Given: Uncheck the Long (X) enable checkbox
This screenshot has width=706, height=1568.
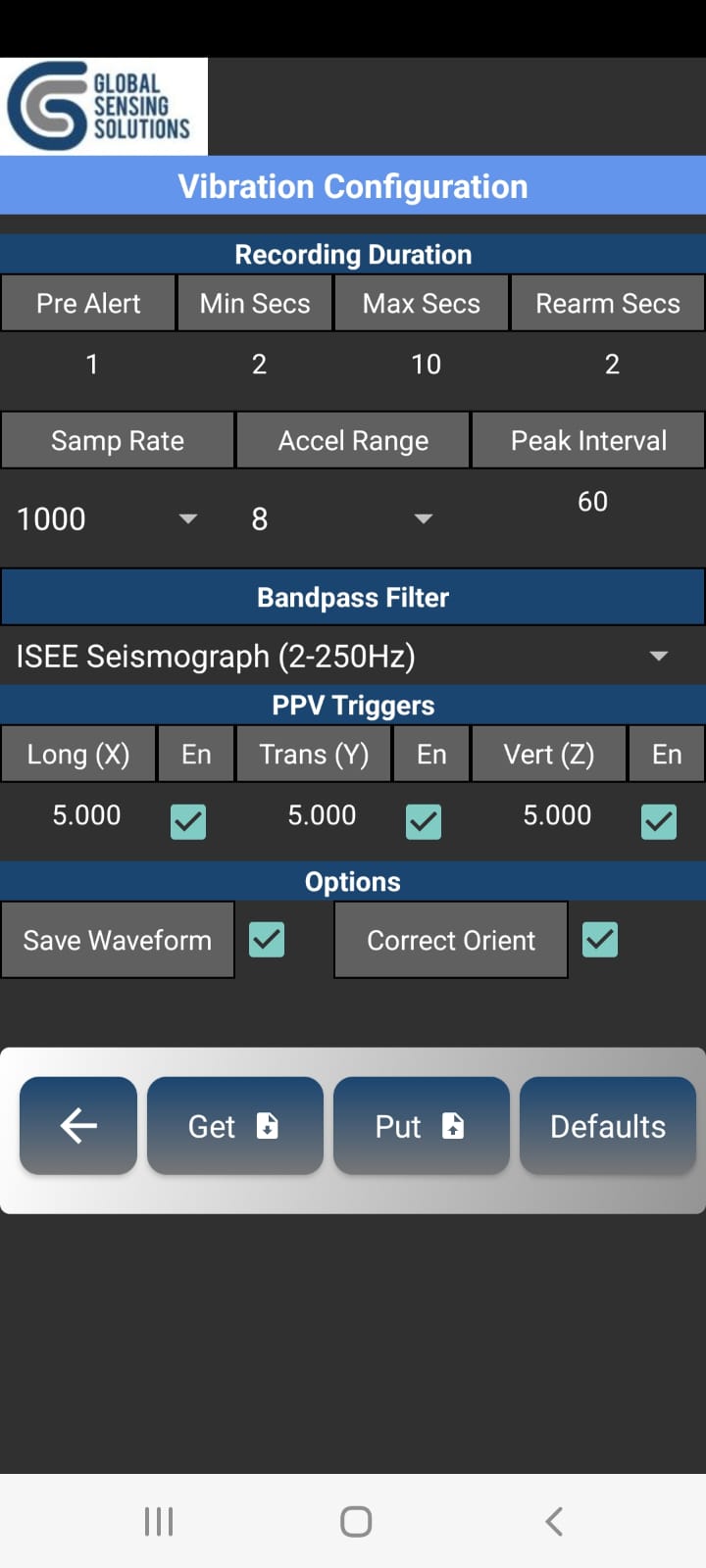Looking at the screenshot, I should pyautogui.click(x=188, y=821).
